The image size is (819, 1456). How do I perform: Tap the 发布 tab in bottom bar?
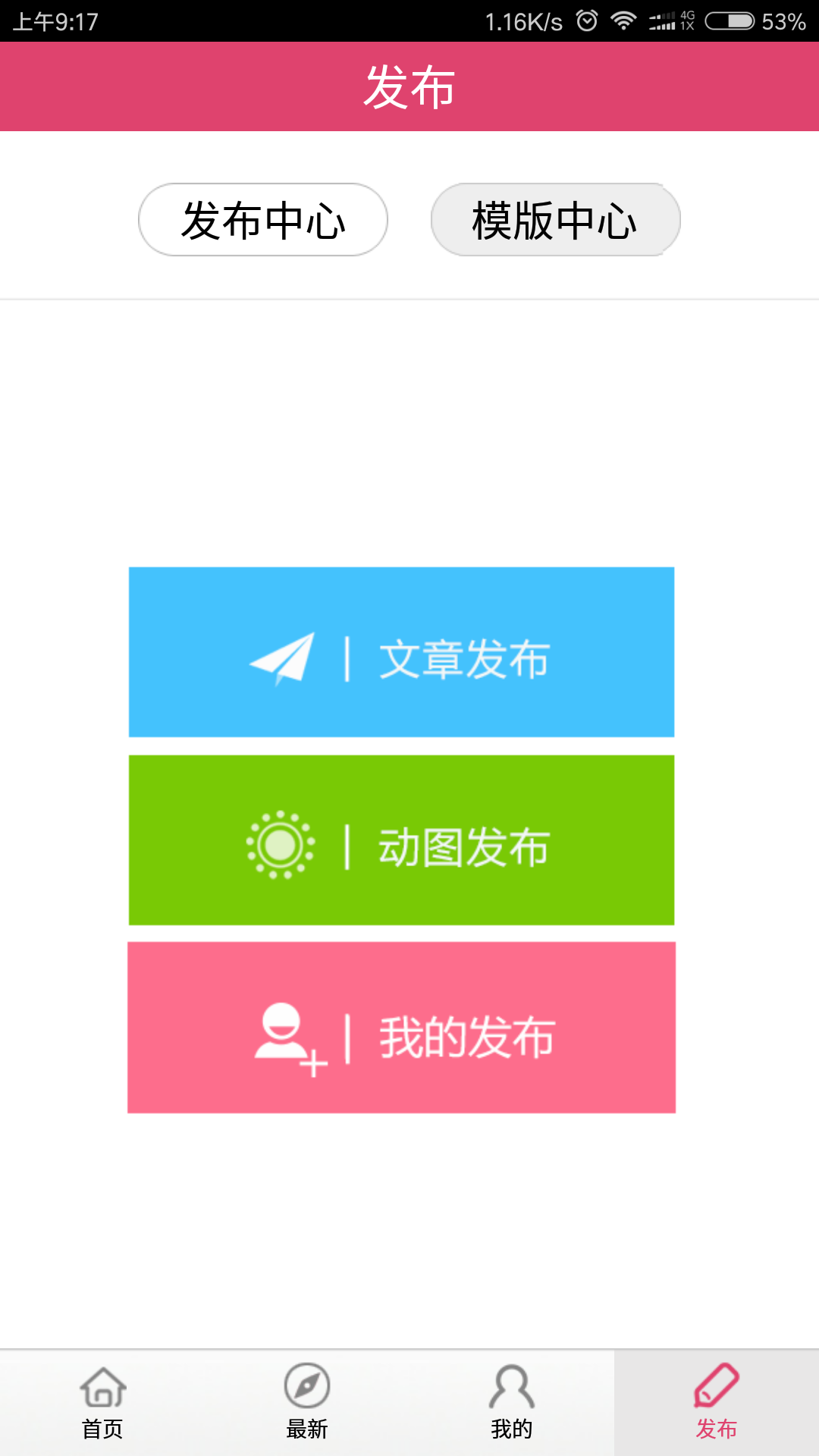[x=717, y=1403]
